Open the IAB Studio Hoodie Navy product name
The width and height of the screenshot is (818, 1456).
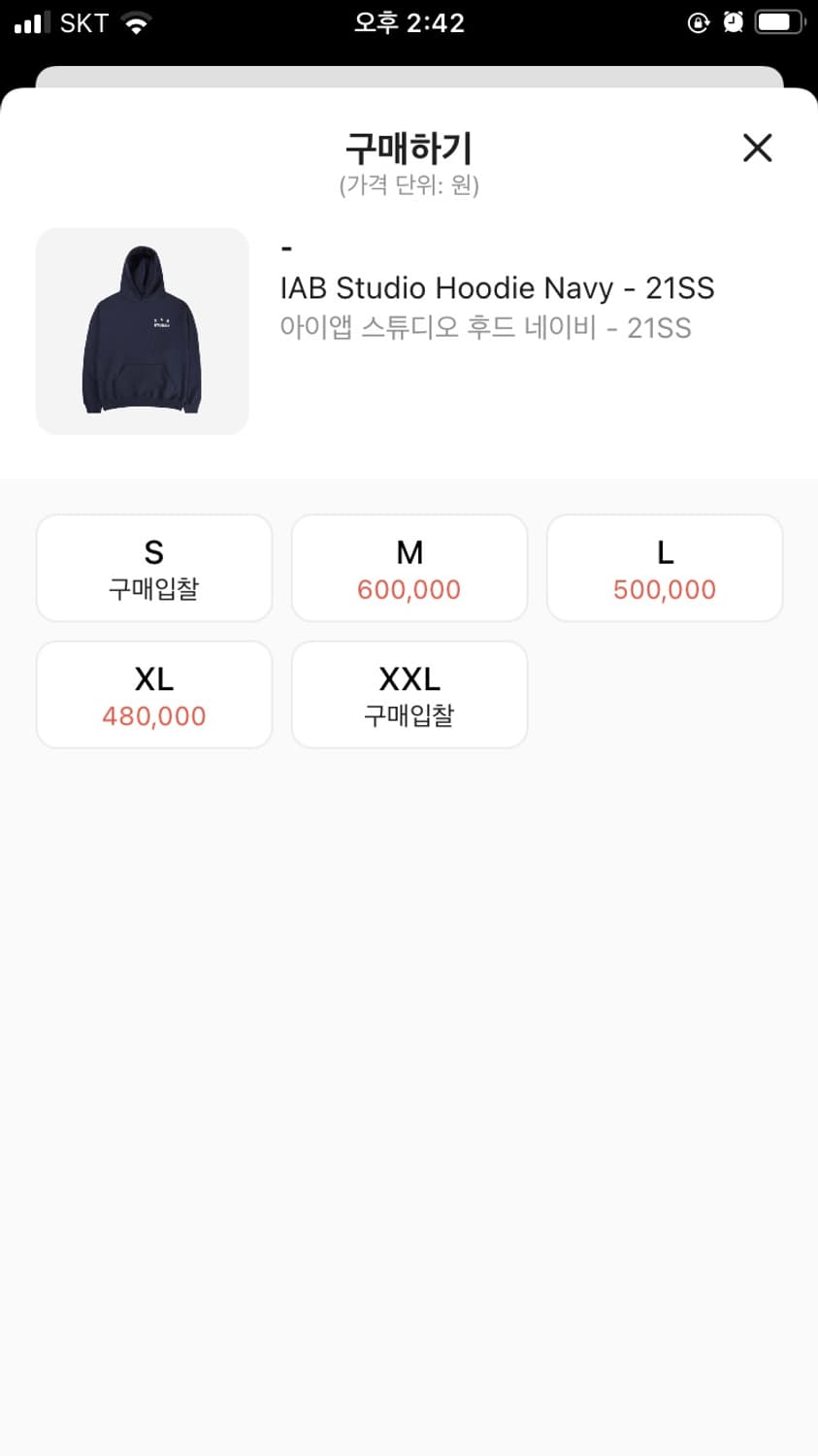tap(497, 287)
